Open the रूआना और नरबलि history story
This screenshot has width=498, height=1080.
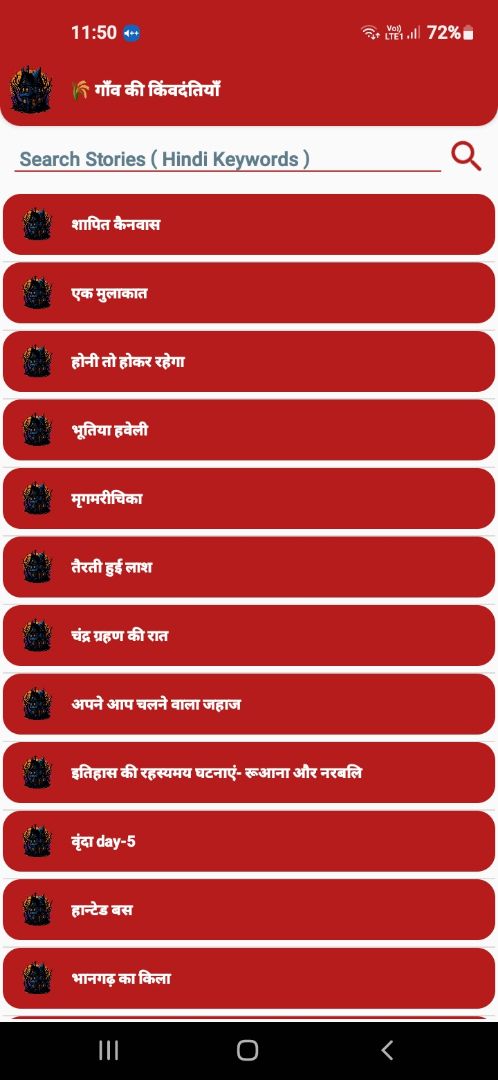tap(249, 773)
